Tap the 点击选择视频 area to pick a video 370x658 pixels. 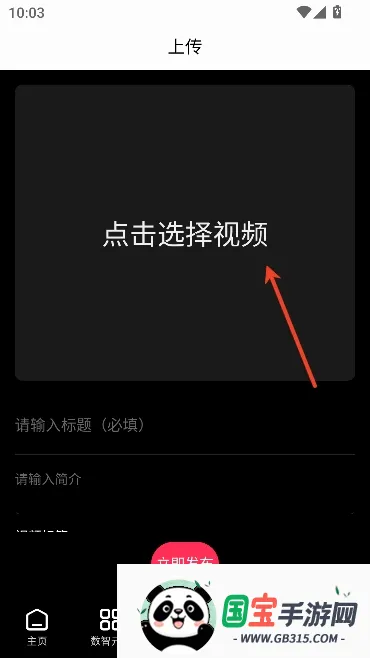(x=185, y=233)
